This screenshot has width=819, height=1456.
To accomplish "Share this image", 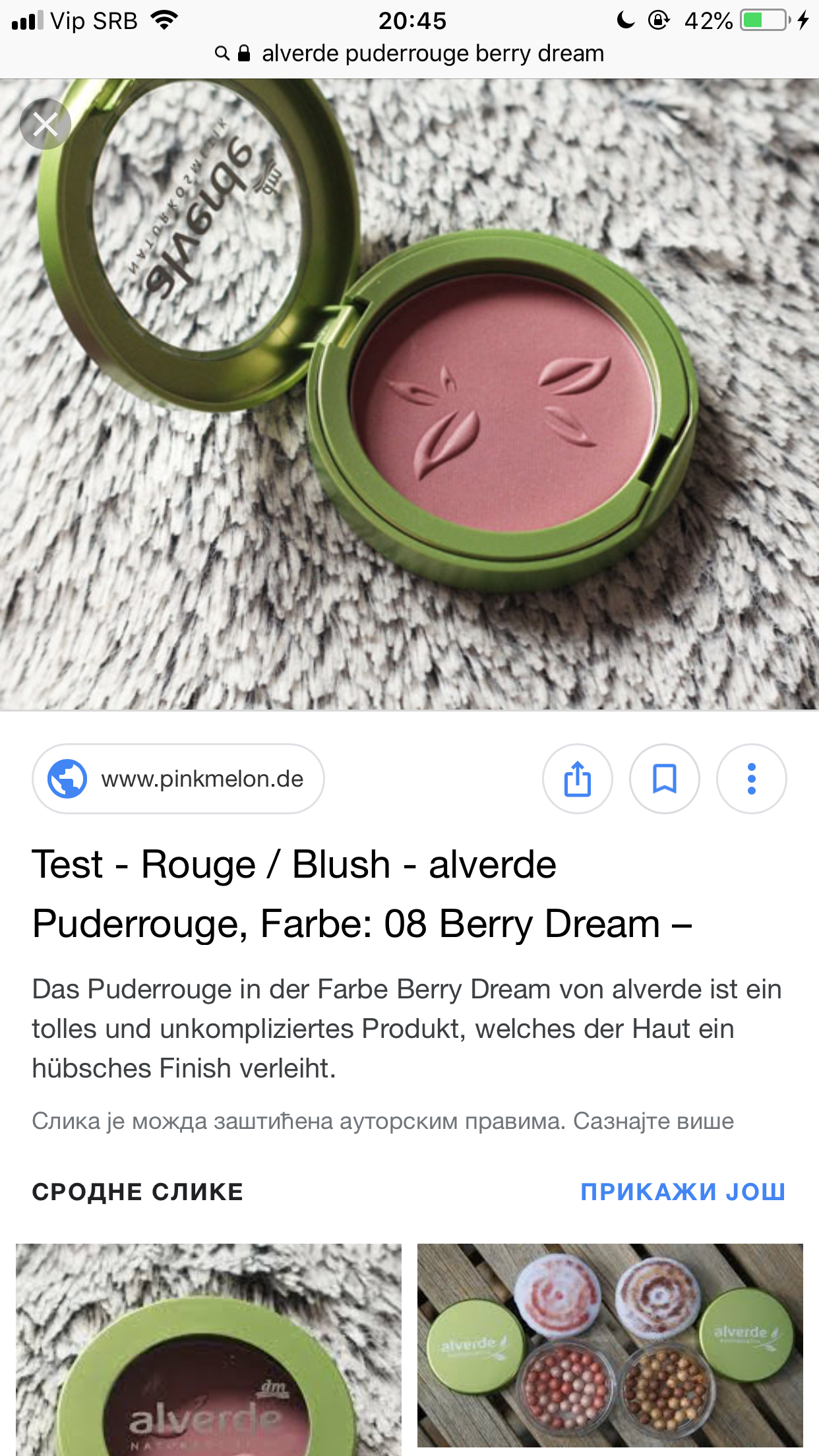I will pos(577,779).
